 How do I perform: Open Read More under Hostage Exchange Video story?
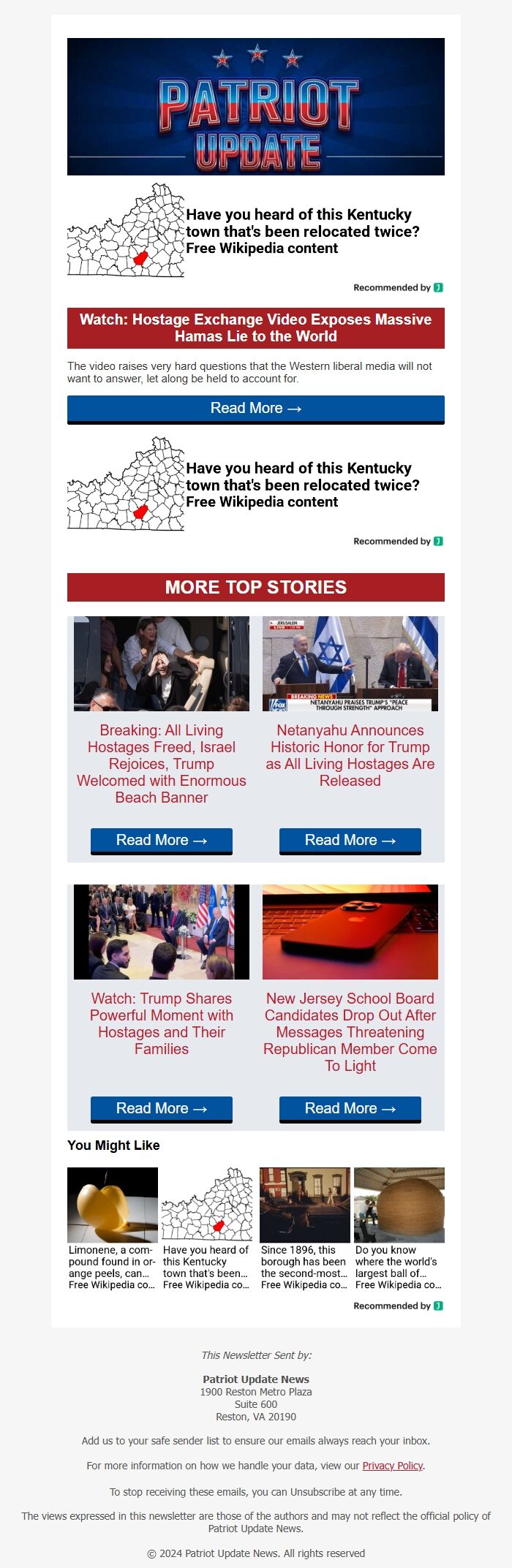coord(255,409)
